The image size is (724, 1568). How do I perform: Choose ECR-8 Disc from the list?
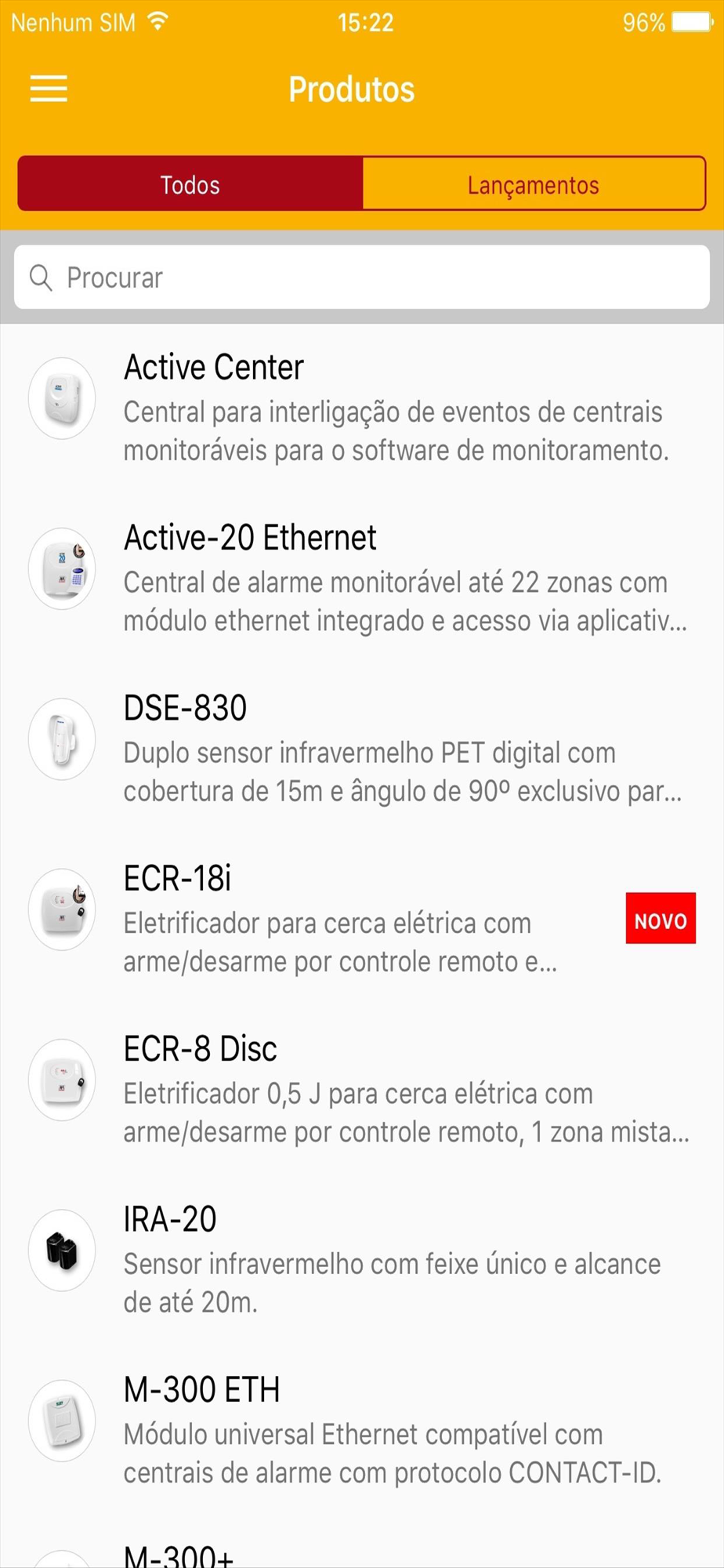click(362, 1088)
